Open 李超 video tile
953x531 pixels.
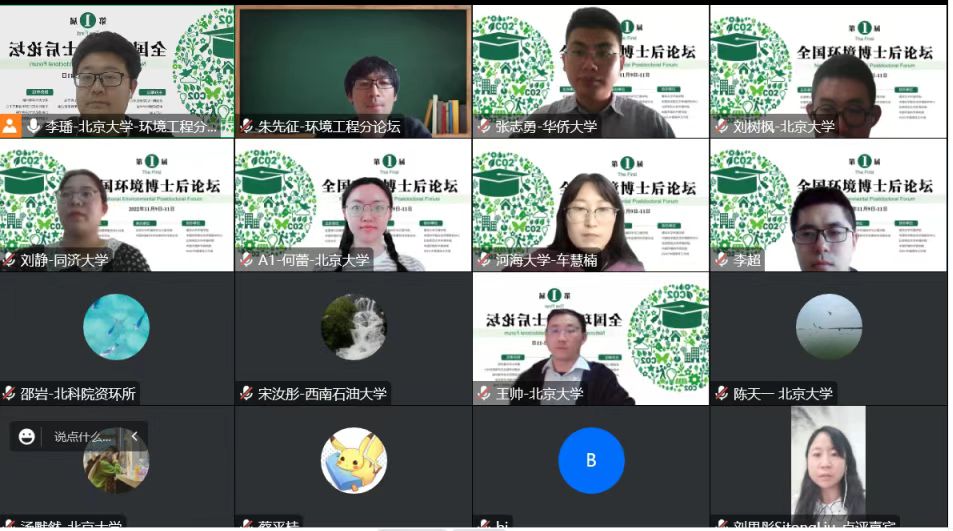pyautogui.click(x=828, y=204)
